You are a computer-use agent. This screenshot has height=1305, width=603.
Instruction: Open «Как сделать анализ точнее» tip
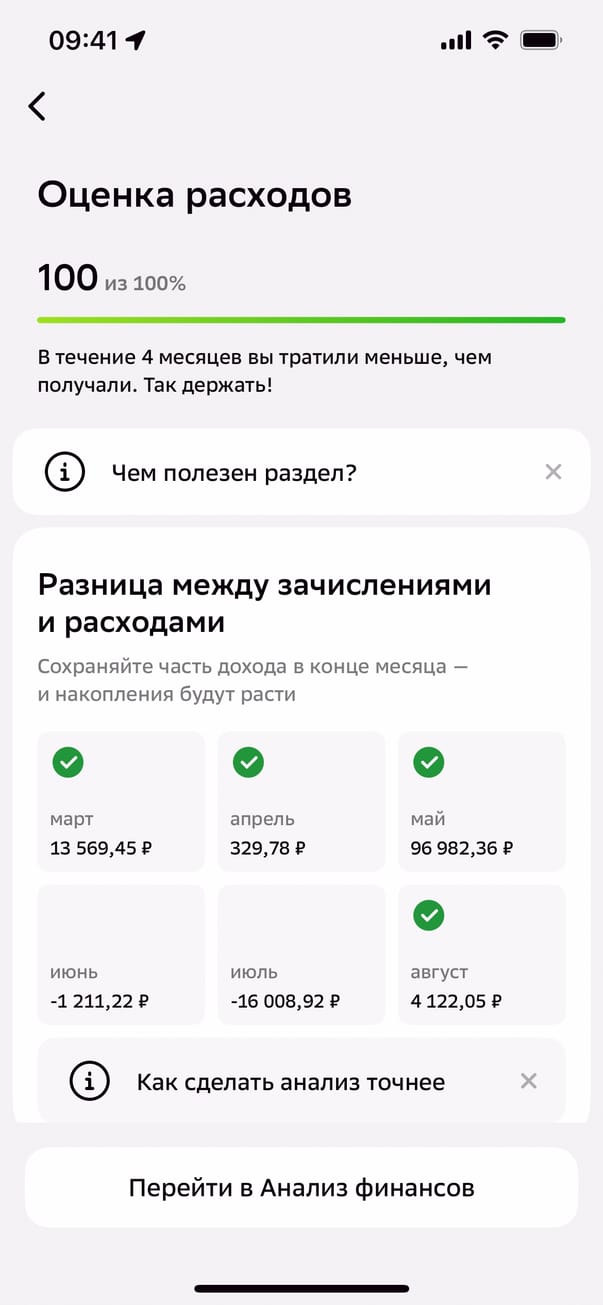point(290,1082)
